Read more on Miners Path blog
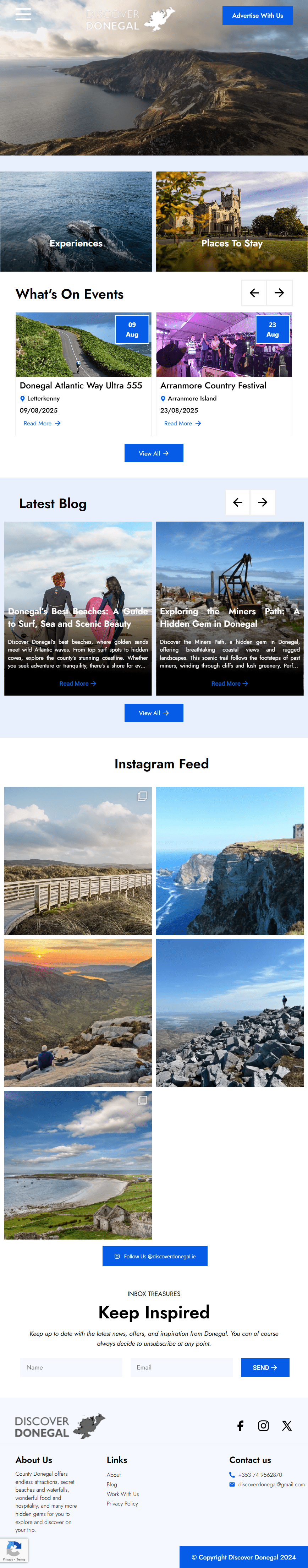The width and height of the screenshot is (308, 1568). pos(230,684)
